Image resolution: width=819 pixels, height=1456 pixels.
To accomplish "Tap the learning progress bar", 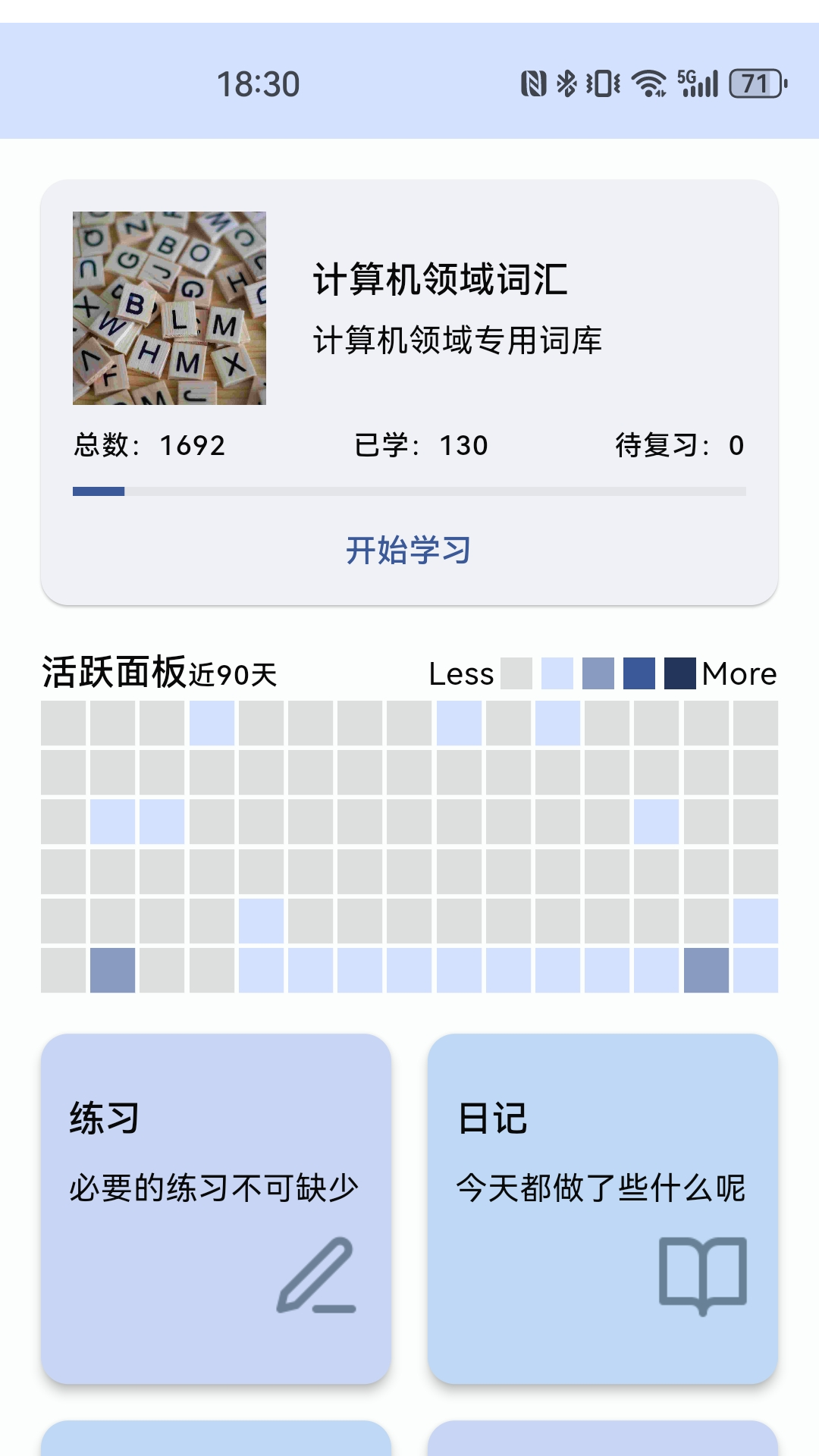I will tap(408, 491).
